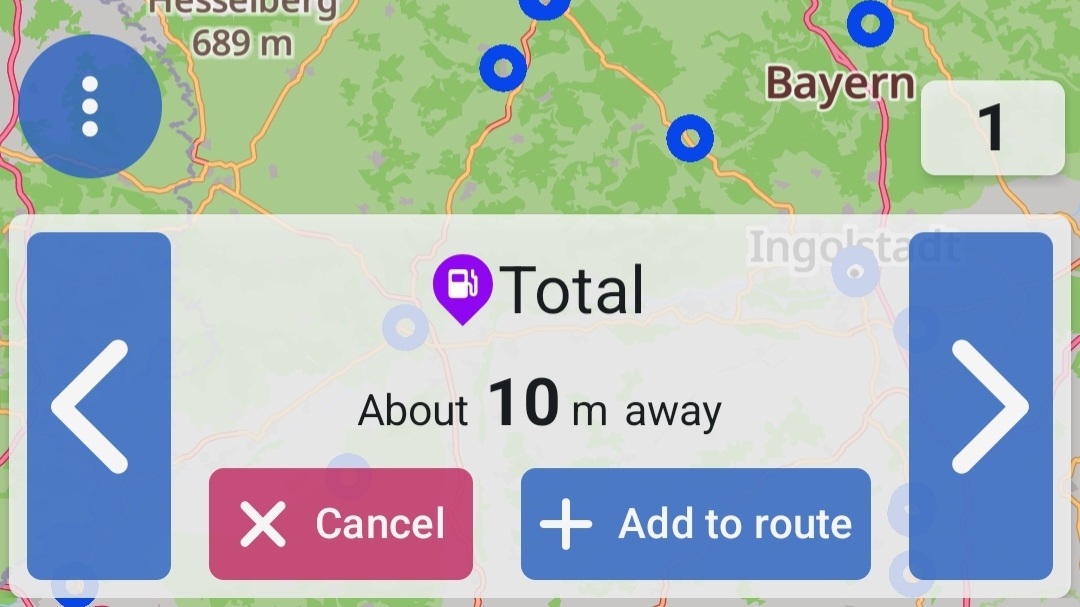The image size is (1080, 607).
Task: Cancel the Total station selection
Action: tap(340, 524)
